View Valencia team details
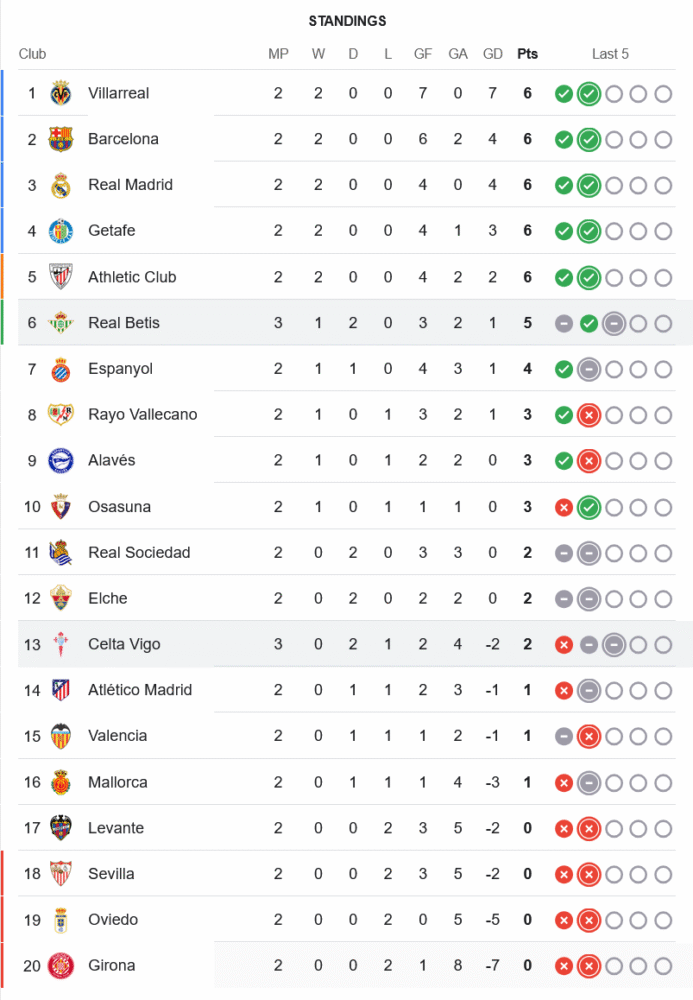 pos(117,736)
